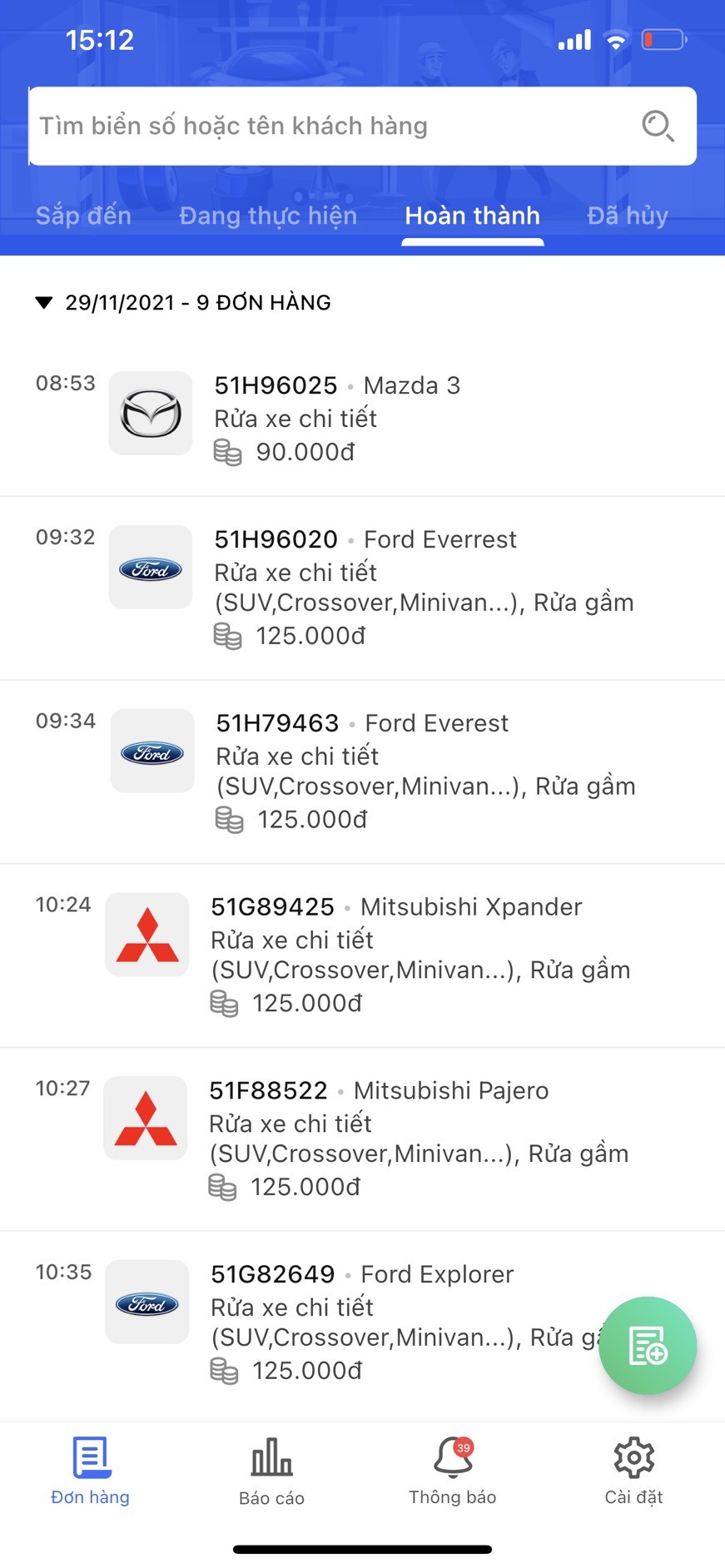725x1568 pixels.
Task: Go to the Đơn hàng tab
Action: [90, 1471]
